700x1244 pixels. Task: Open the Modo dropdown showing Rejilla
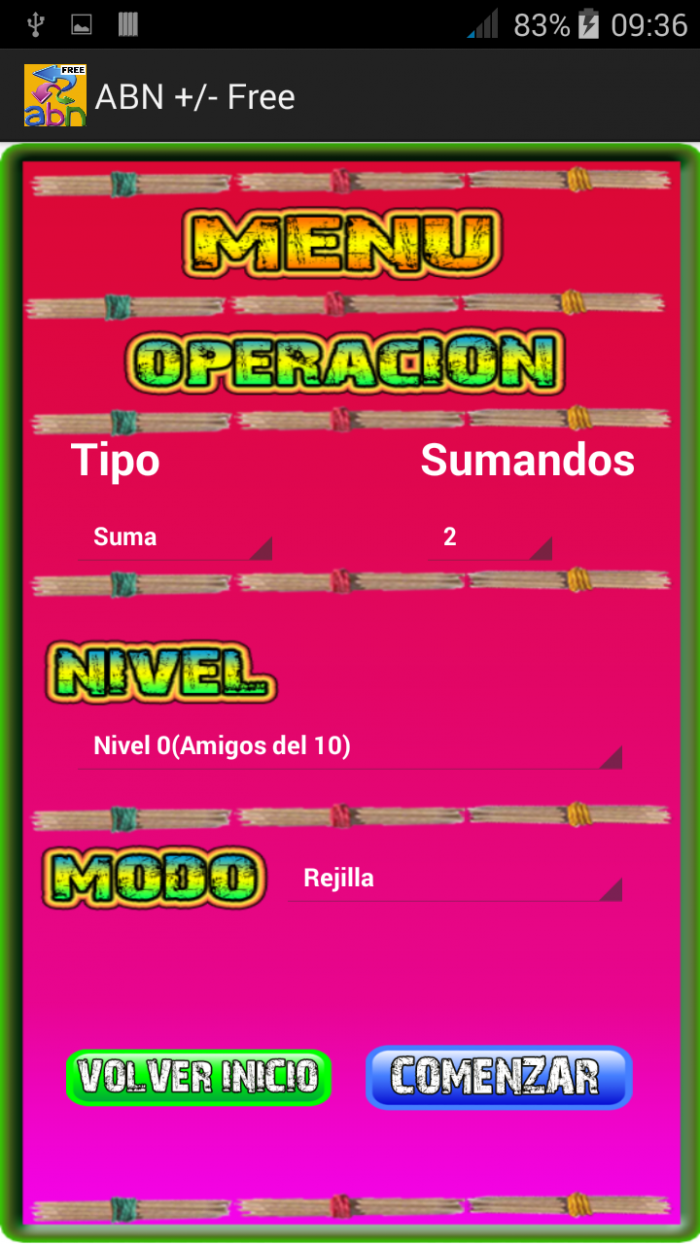[x=455, y=879]
